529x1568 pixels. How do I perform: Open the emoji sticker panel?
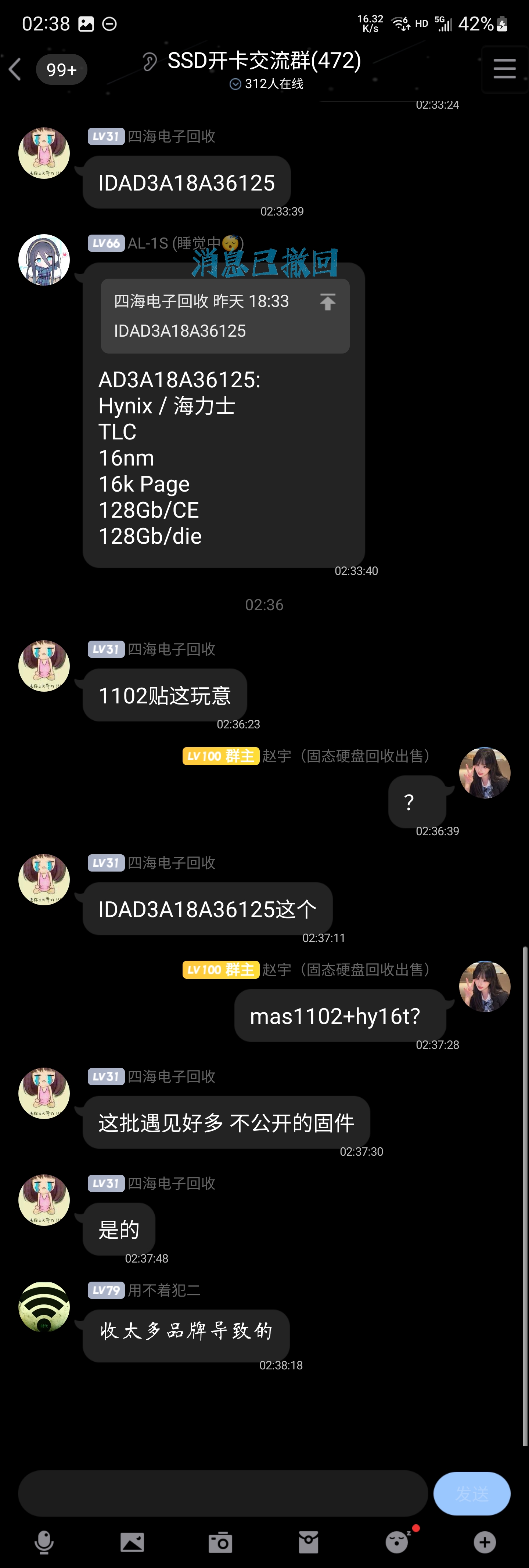pos(397,1542)
